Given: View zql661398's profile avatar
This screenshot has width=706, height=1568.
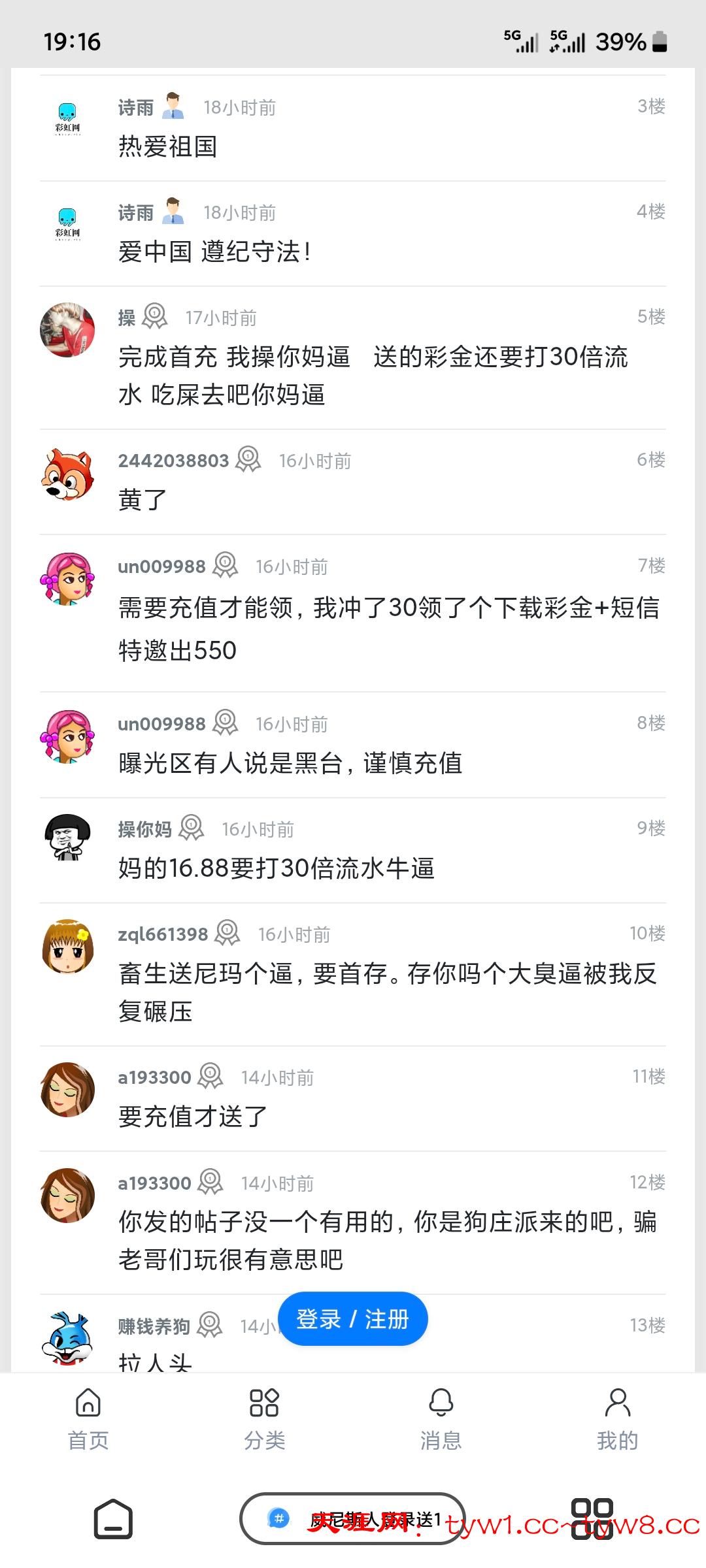Looking at the screenshot, I should tap(67, 947).
